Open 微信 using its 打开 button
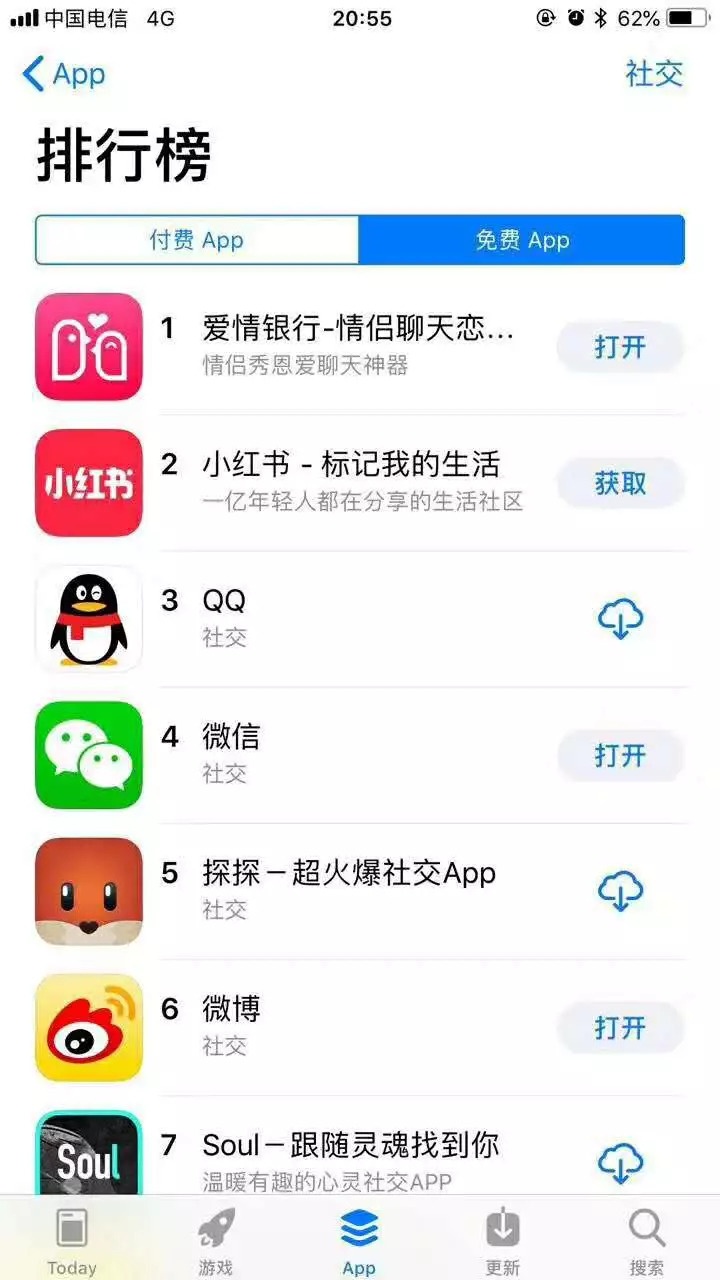This screenshot has width=720, height=1280. [x=620, y=756]
